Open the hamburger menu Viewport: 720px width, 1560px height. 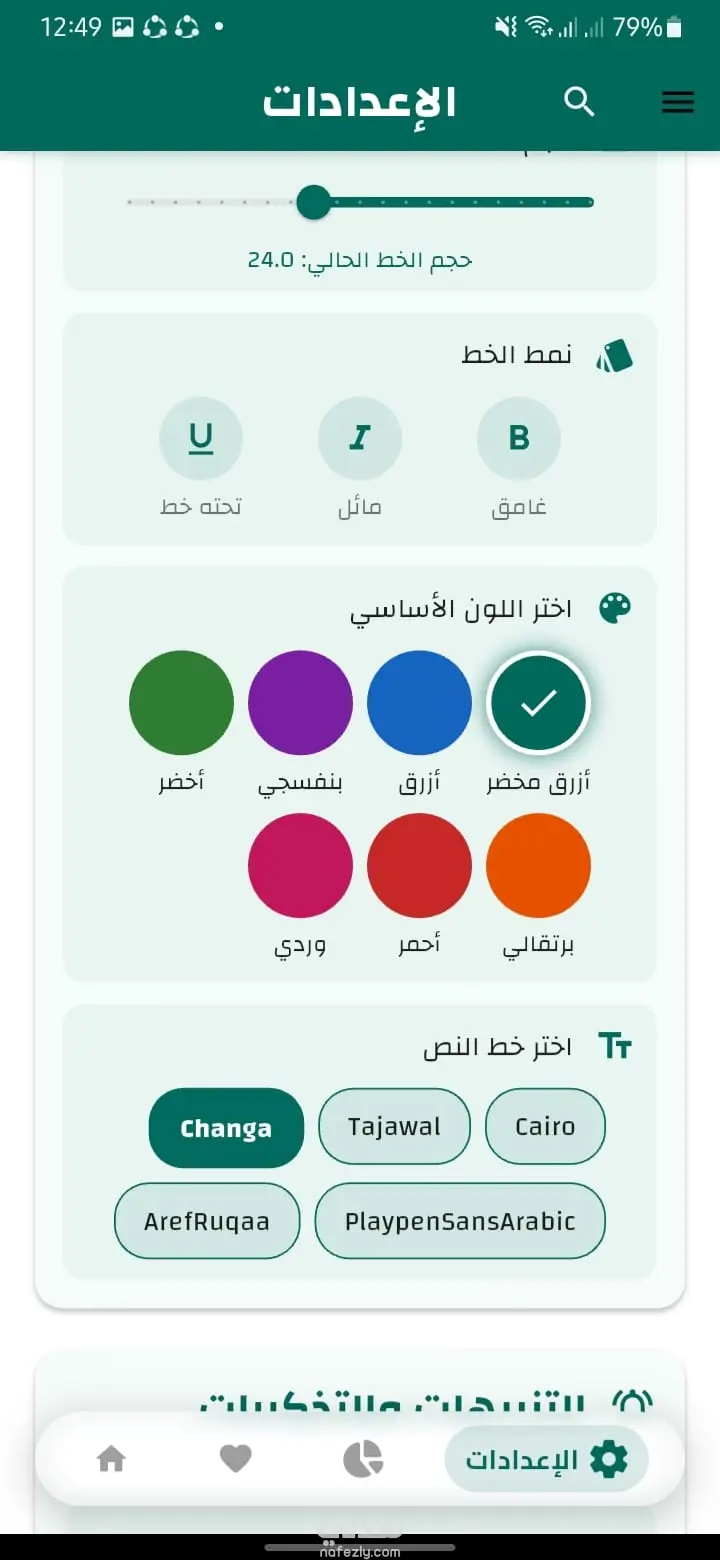(x=677, y=102)
